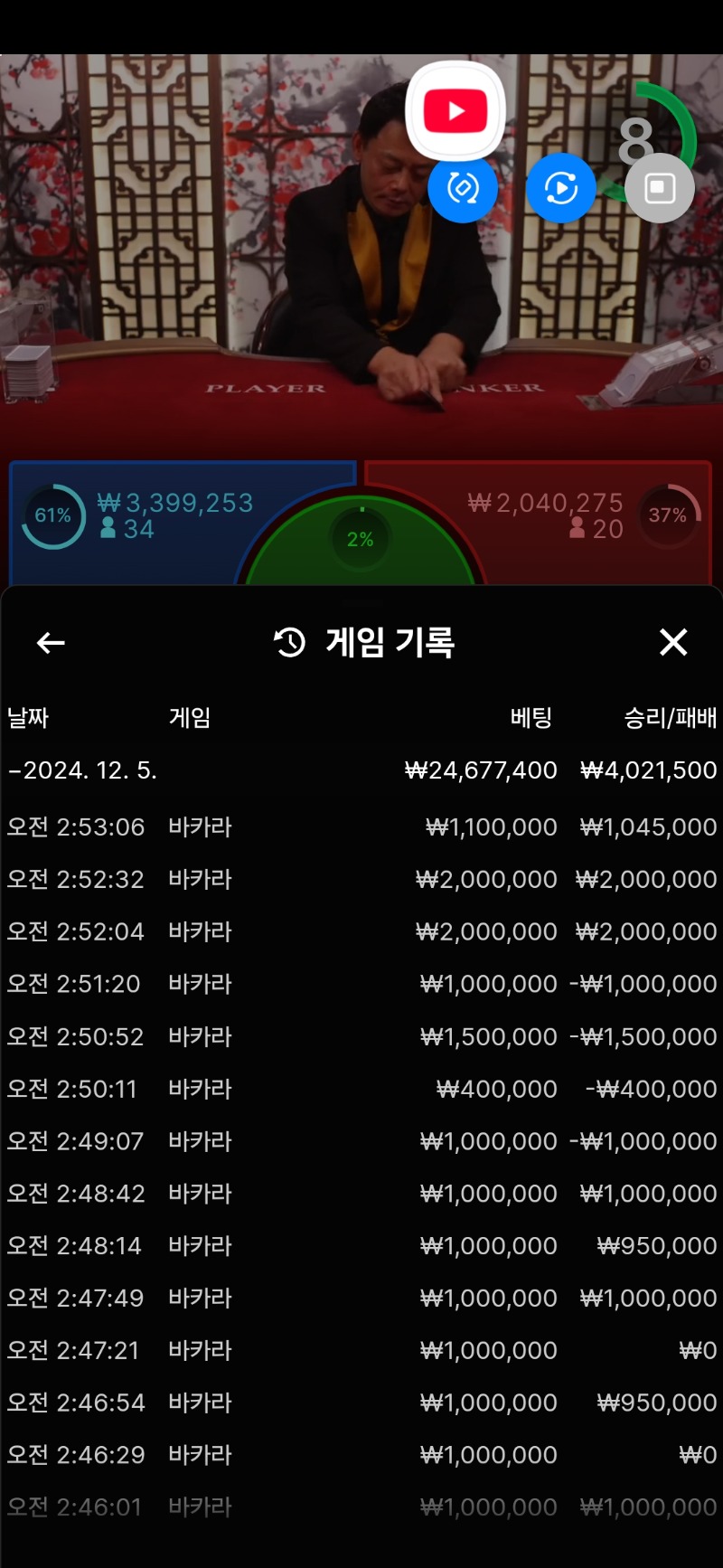Collapse the 2024. 12. 5. date group
Image resolution: width=723 pixels, height=1568 pixels.
pyautogui.click(x=361, y=770)
